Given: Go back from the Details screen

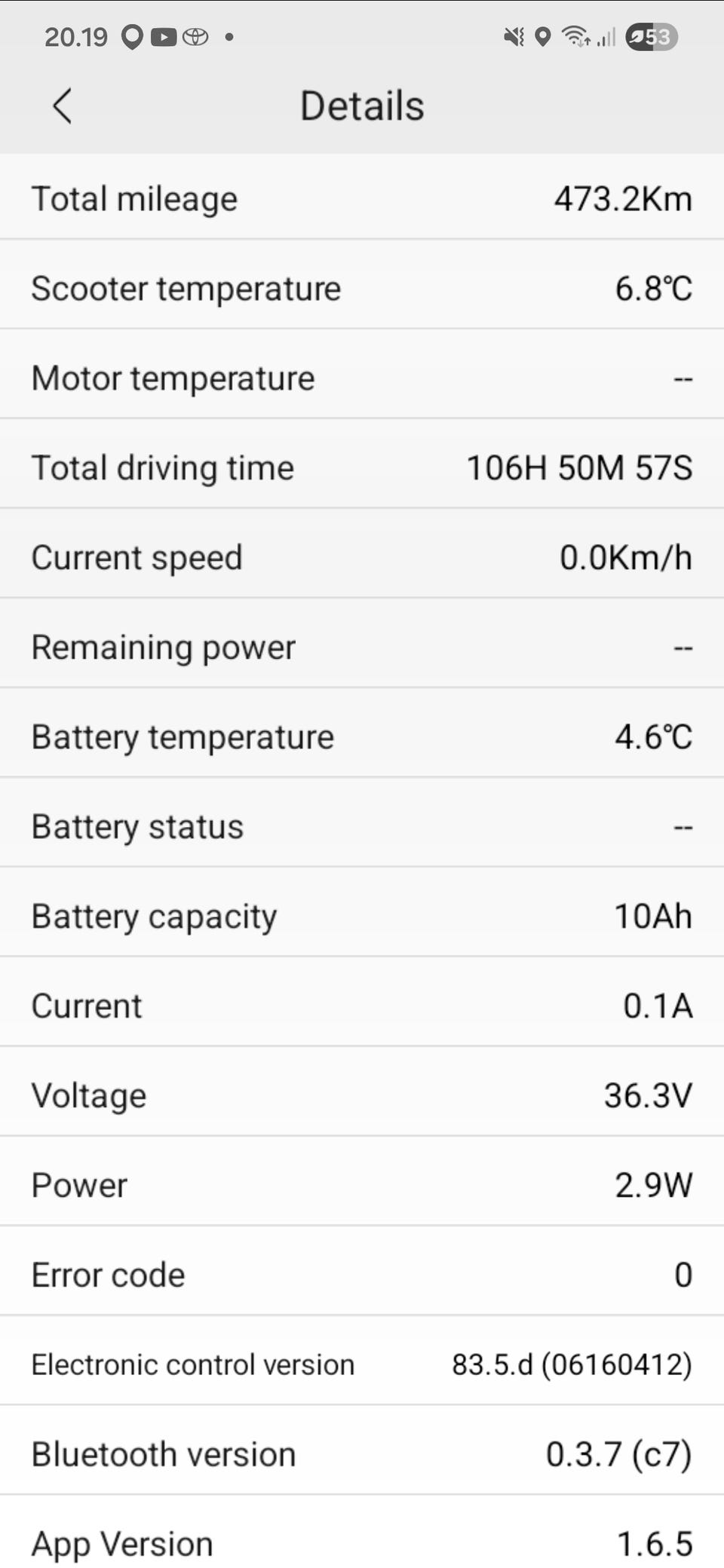Looking at the screenshot, I should point(63,106).
